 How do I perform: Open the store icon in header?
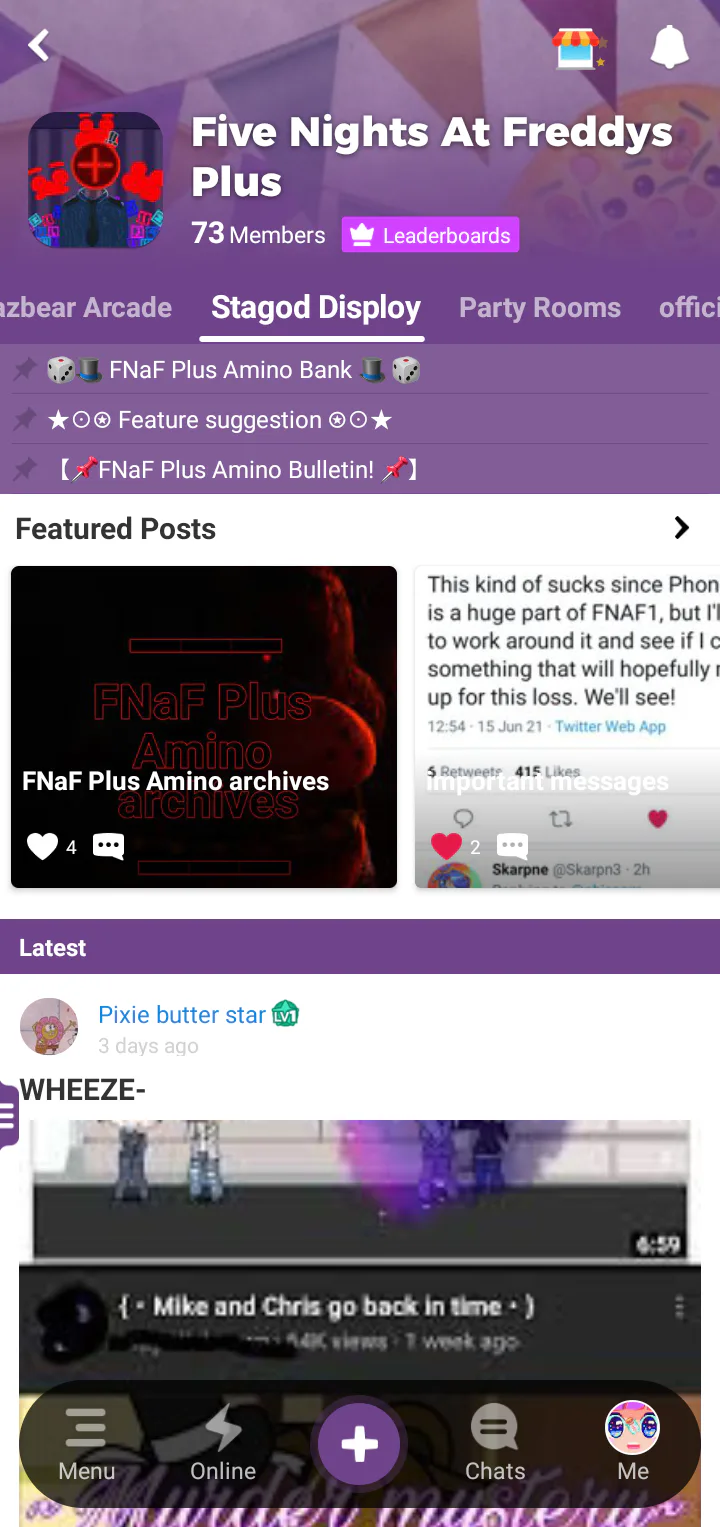tap(579, 47)
